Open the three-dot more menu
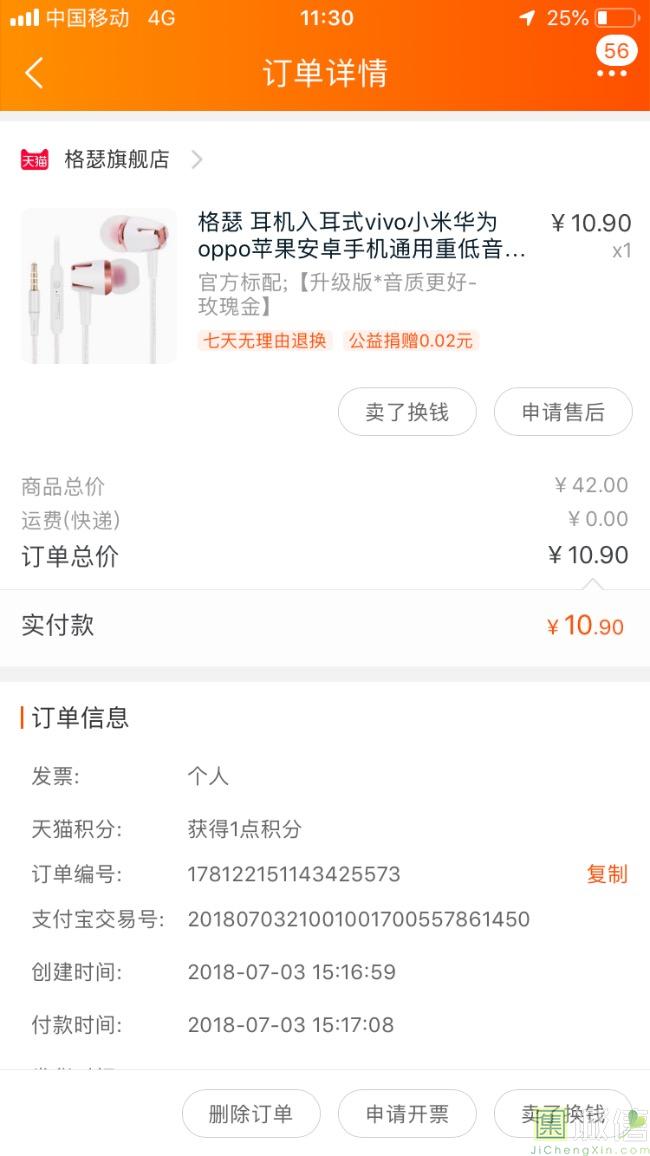The image size is (650, 1156). tap(612, 73)
